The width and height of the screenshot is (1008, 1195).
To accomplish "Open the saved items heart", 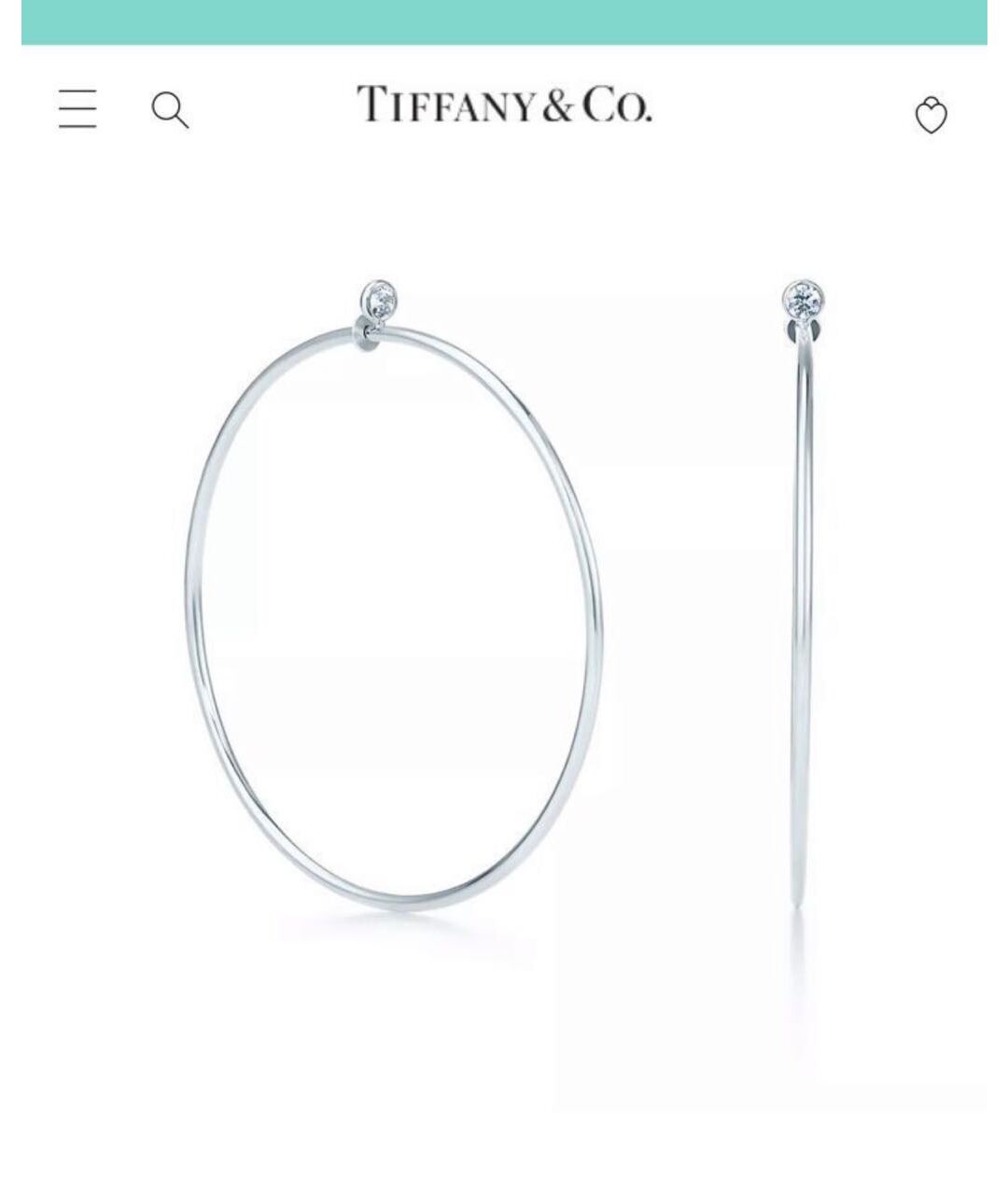I will pos(931,116).
